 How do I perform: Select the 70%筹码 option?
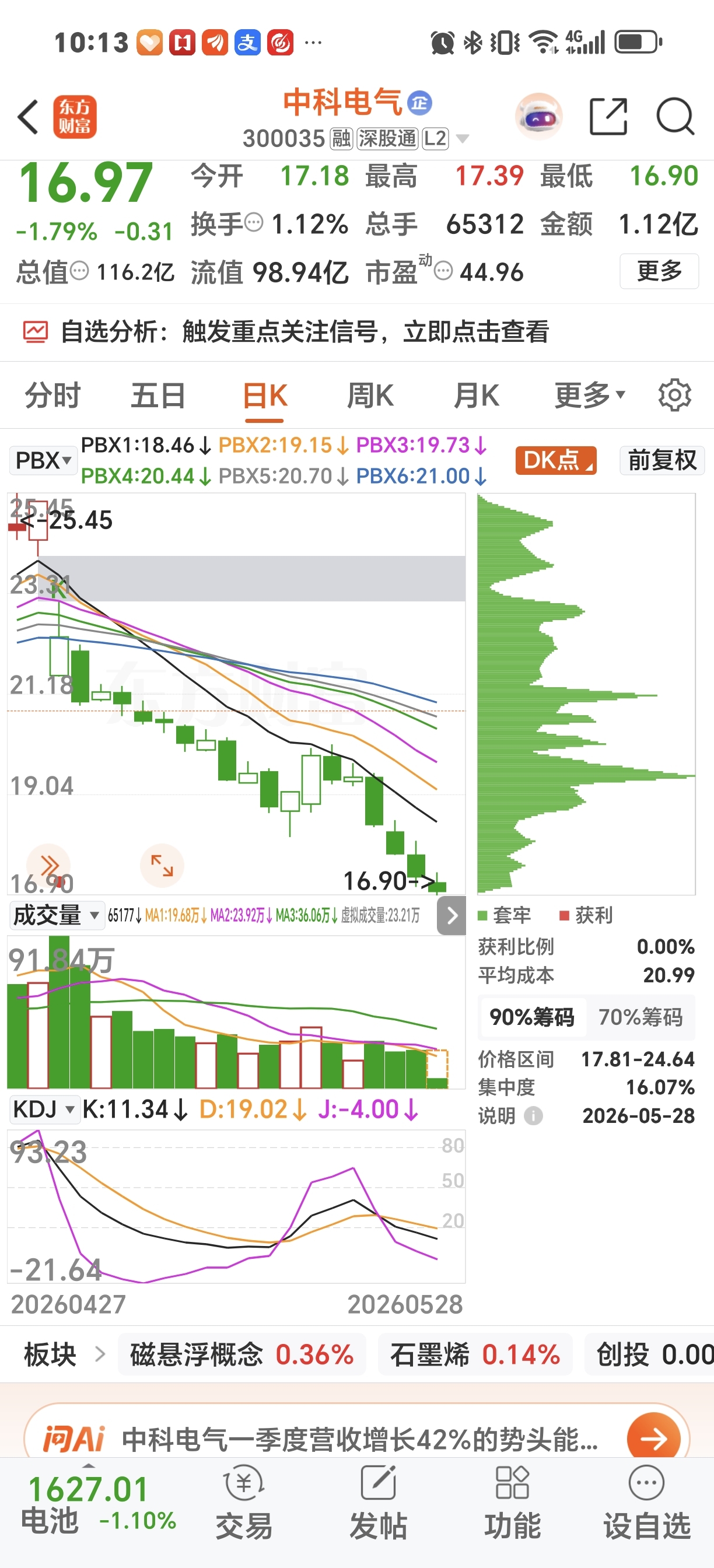[640, 1017]
